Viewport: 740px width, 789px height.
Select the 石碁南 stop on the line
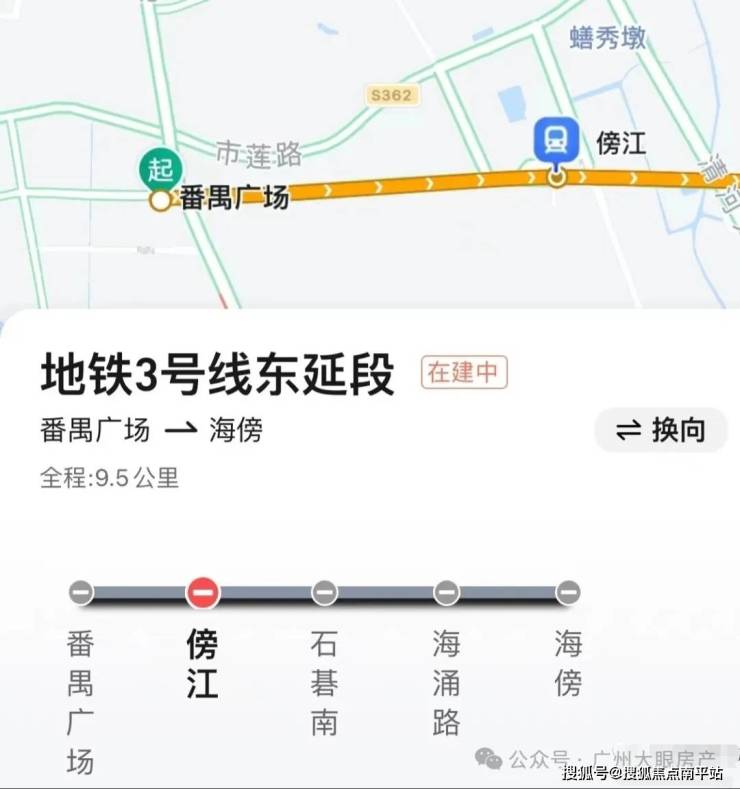pos(324,593)
